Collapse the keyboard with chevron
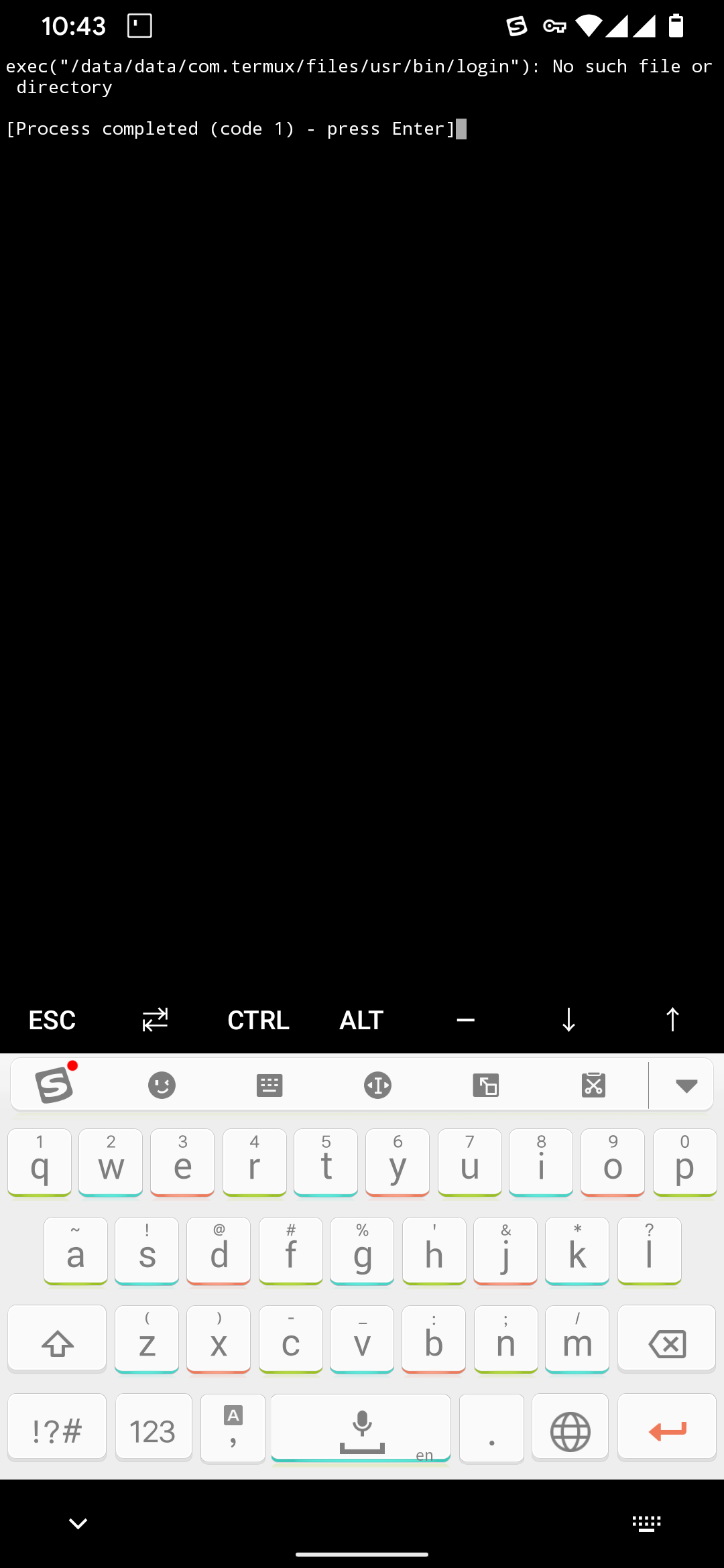 pyautogui.click(x=78, y=1522)
